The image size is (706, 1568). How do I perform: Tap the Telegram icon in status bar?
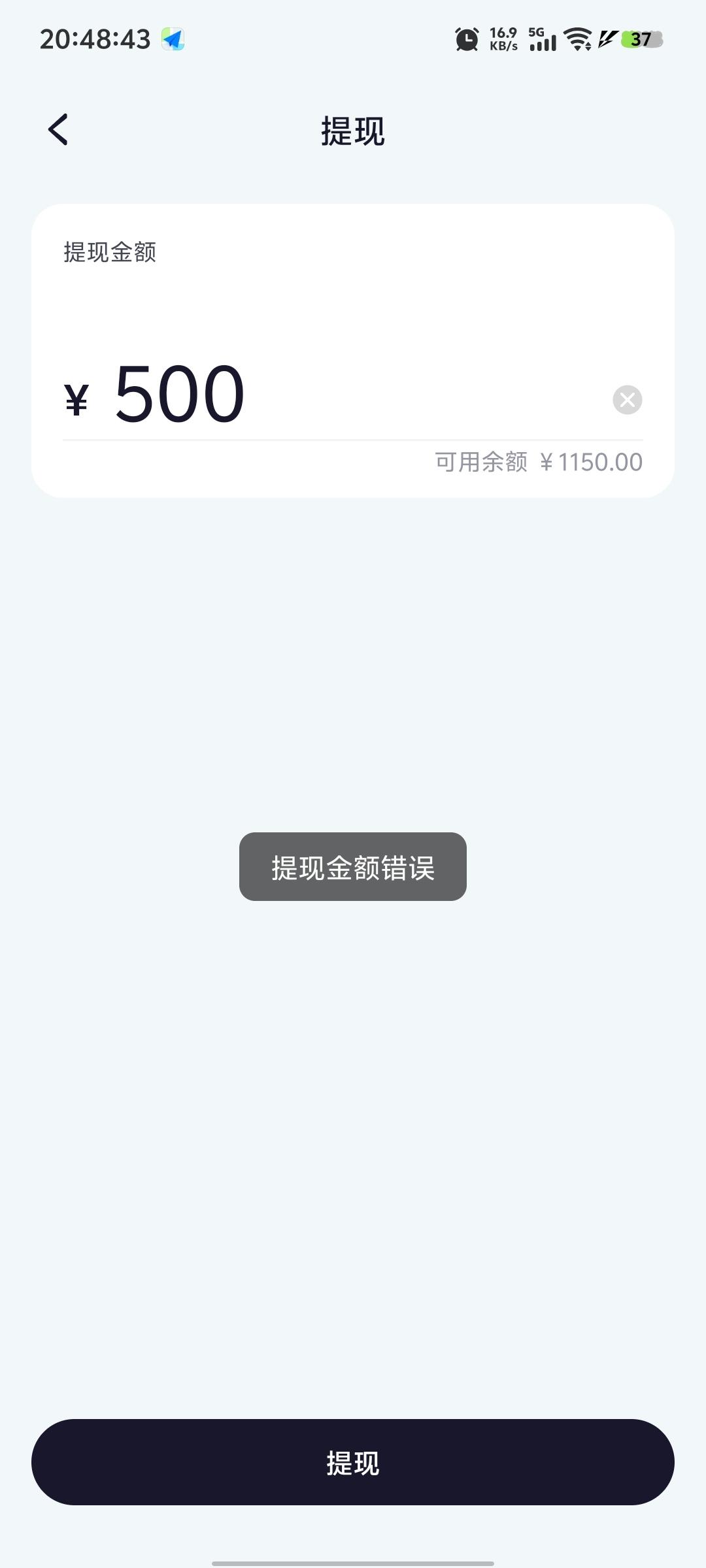tap(172, 39)
